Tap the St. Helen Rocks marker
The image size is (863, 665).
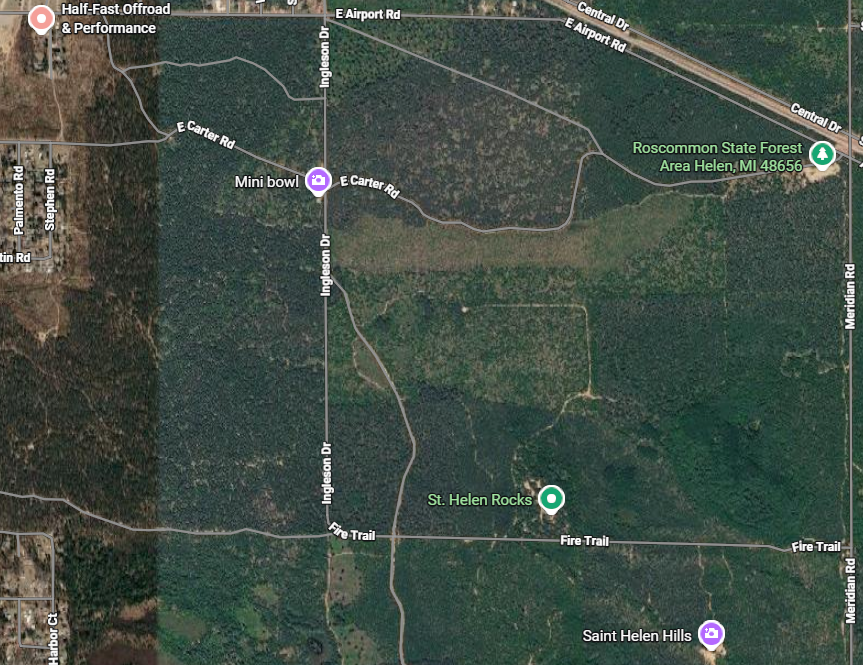pos(551,498)
